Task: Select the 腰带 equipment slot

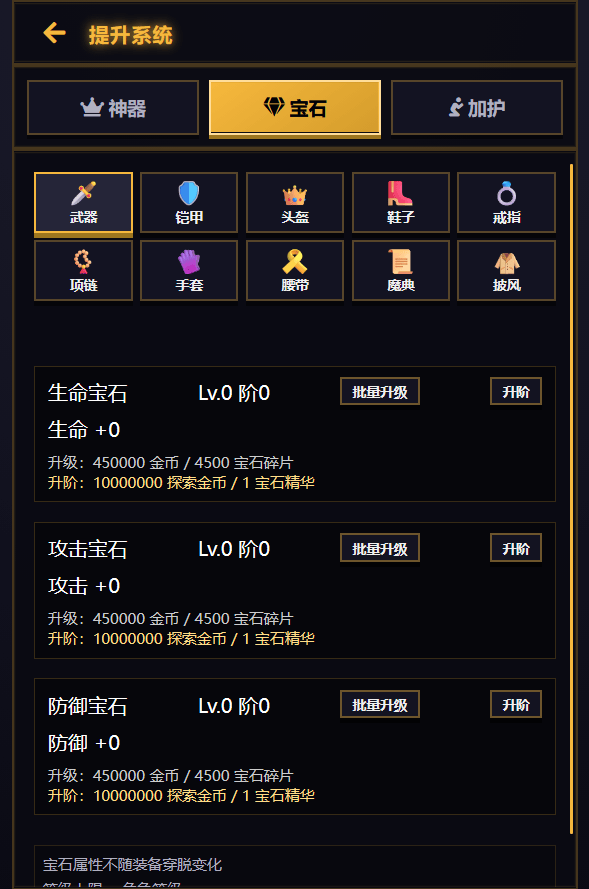Action: [295, 270]
